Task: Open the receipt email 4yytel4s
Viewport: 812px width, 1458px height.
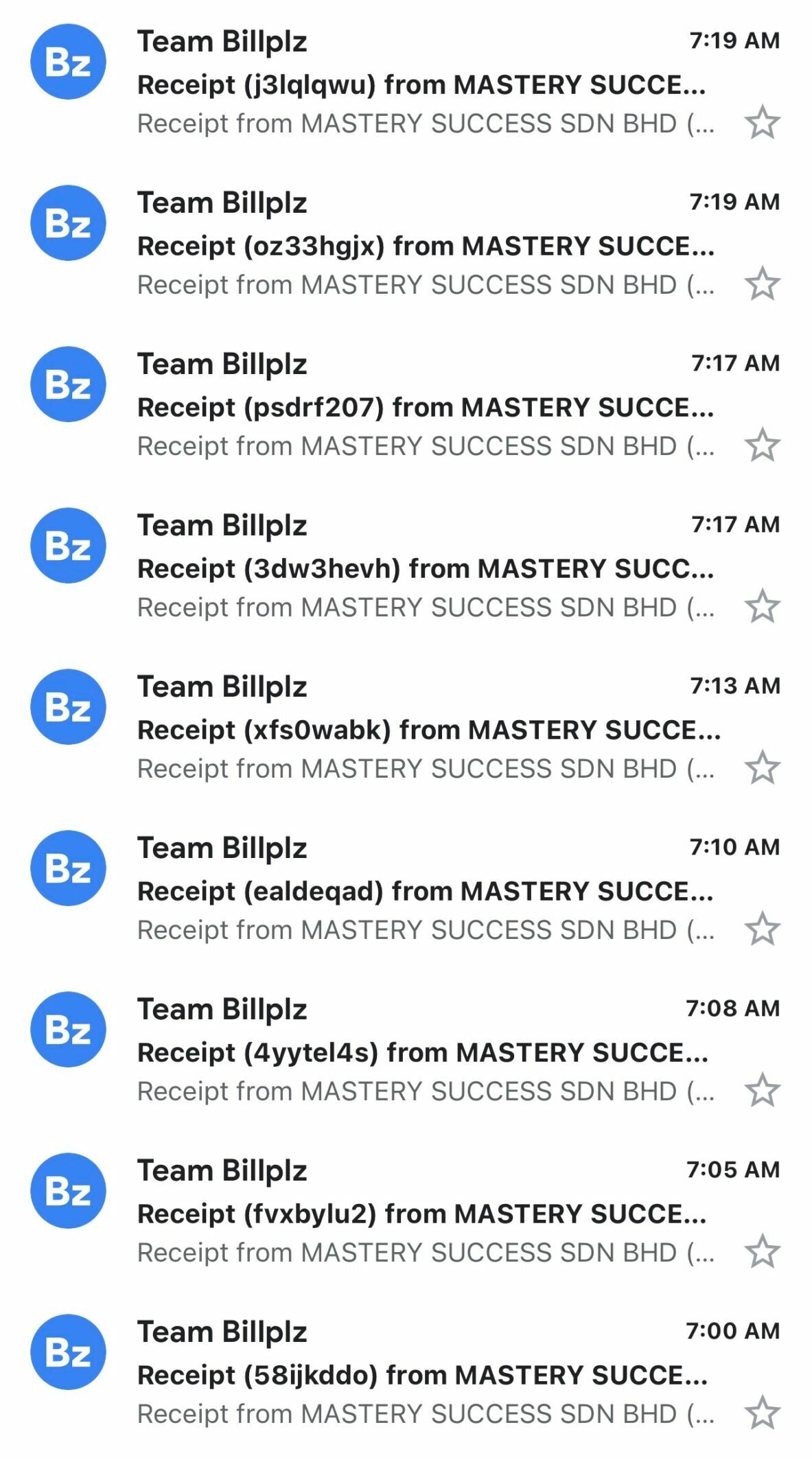Action: tap(422, 1053)
